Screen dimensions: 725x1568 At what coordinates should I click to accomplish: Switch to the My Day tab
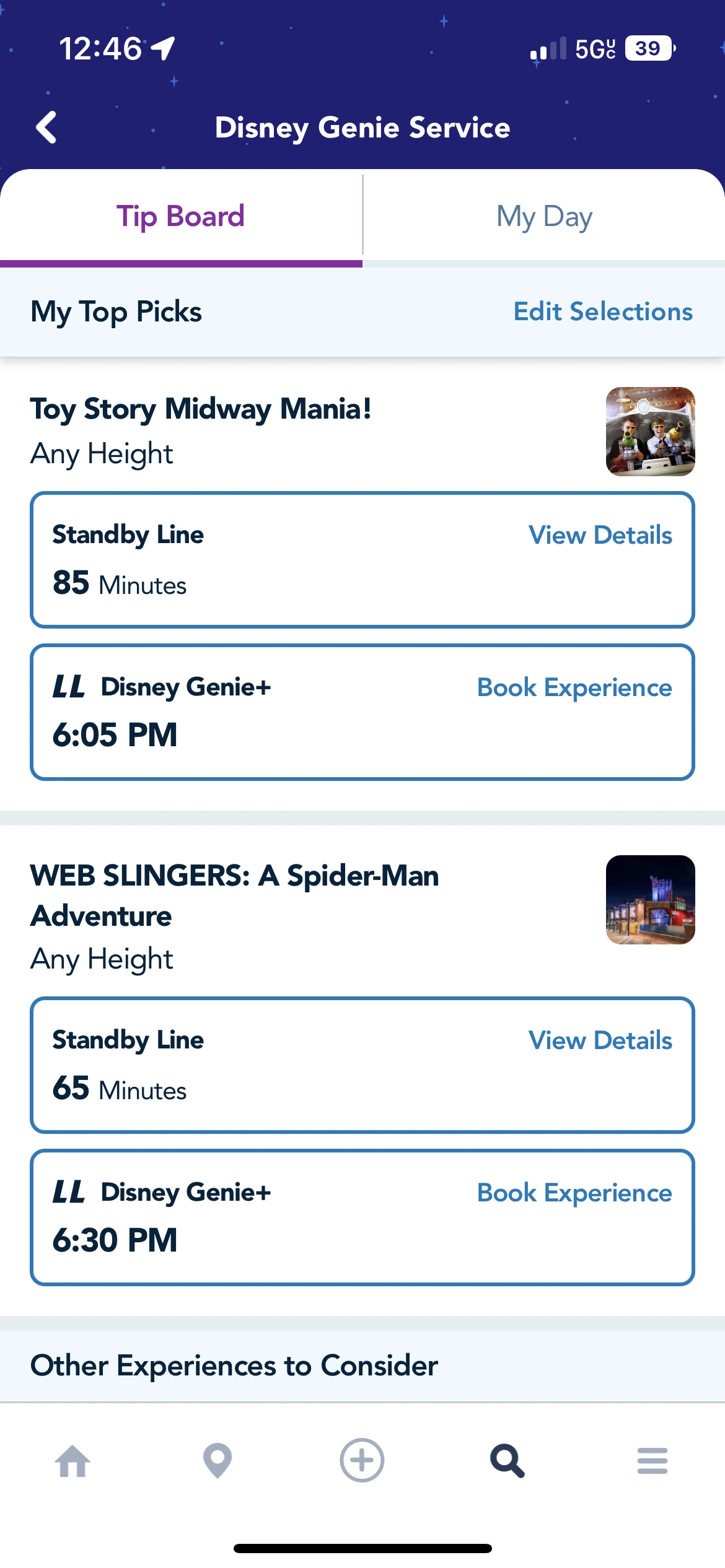[544, 217]
